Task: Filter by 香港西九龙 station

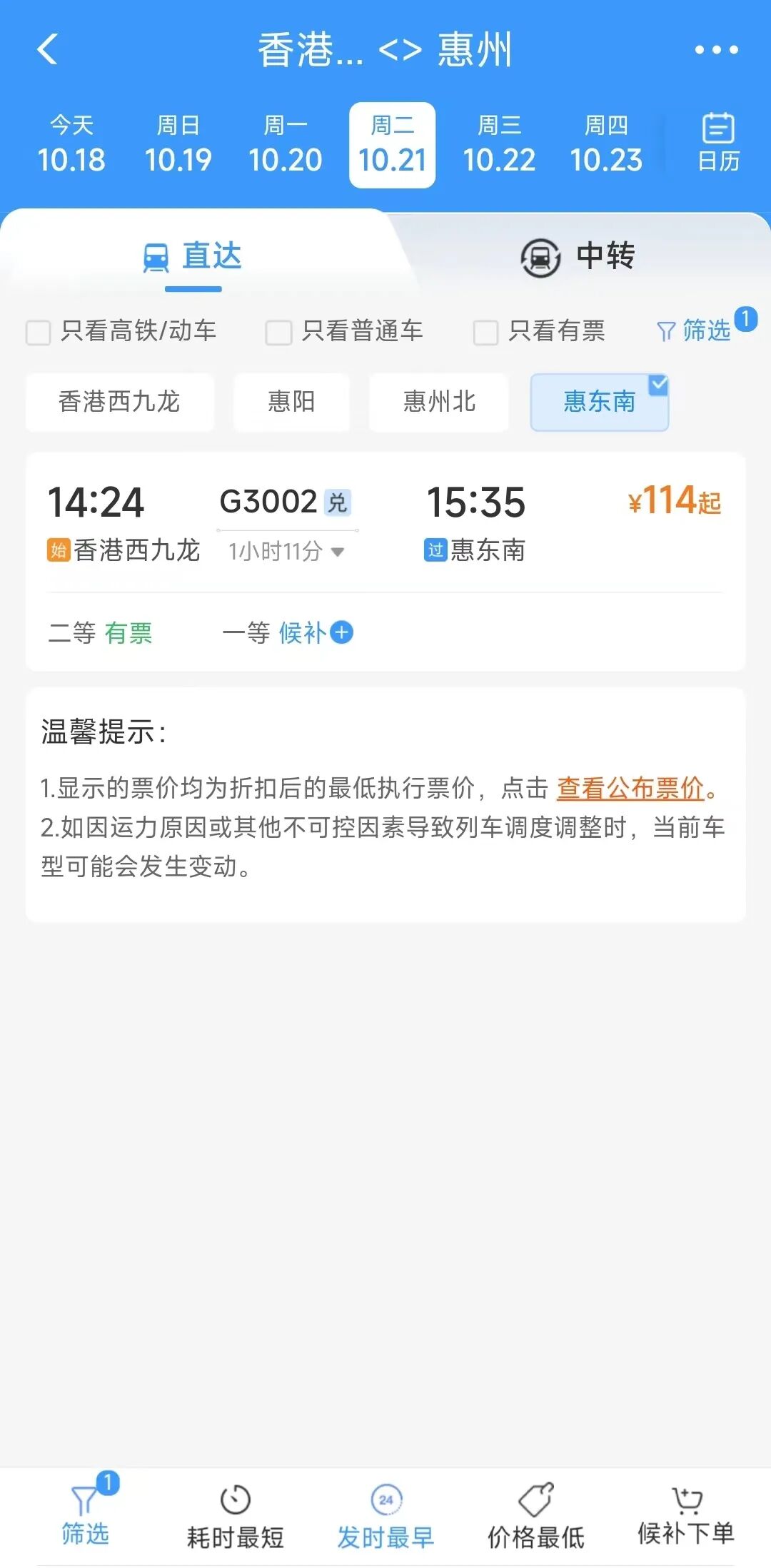Action: (119, 402)
